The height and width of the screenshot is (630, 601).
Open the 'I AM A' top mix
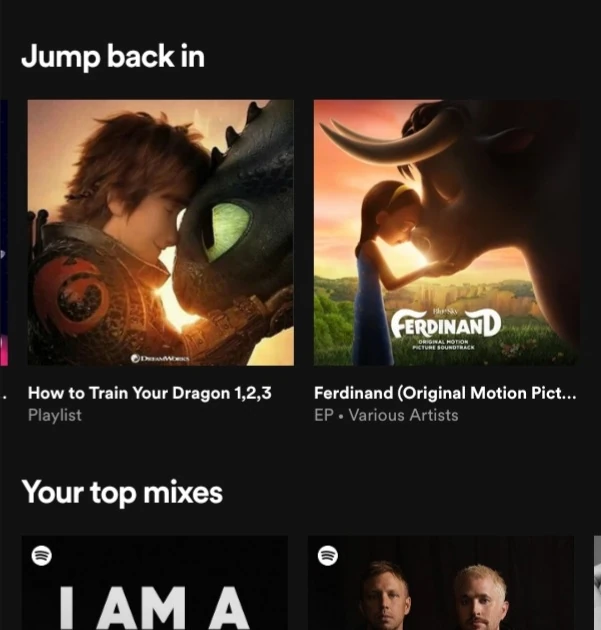coord(154,585)
